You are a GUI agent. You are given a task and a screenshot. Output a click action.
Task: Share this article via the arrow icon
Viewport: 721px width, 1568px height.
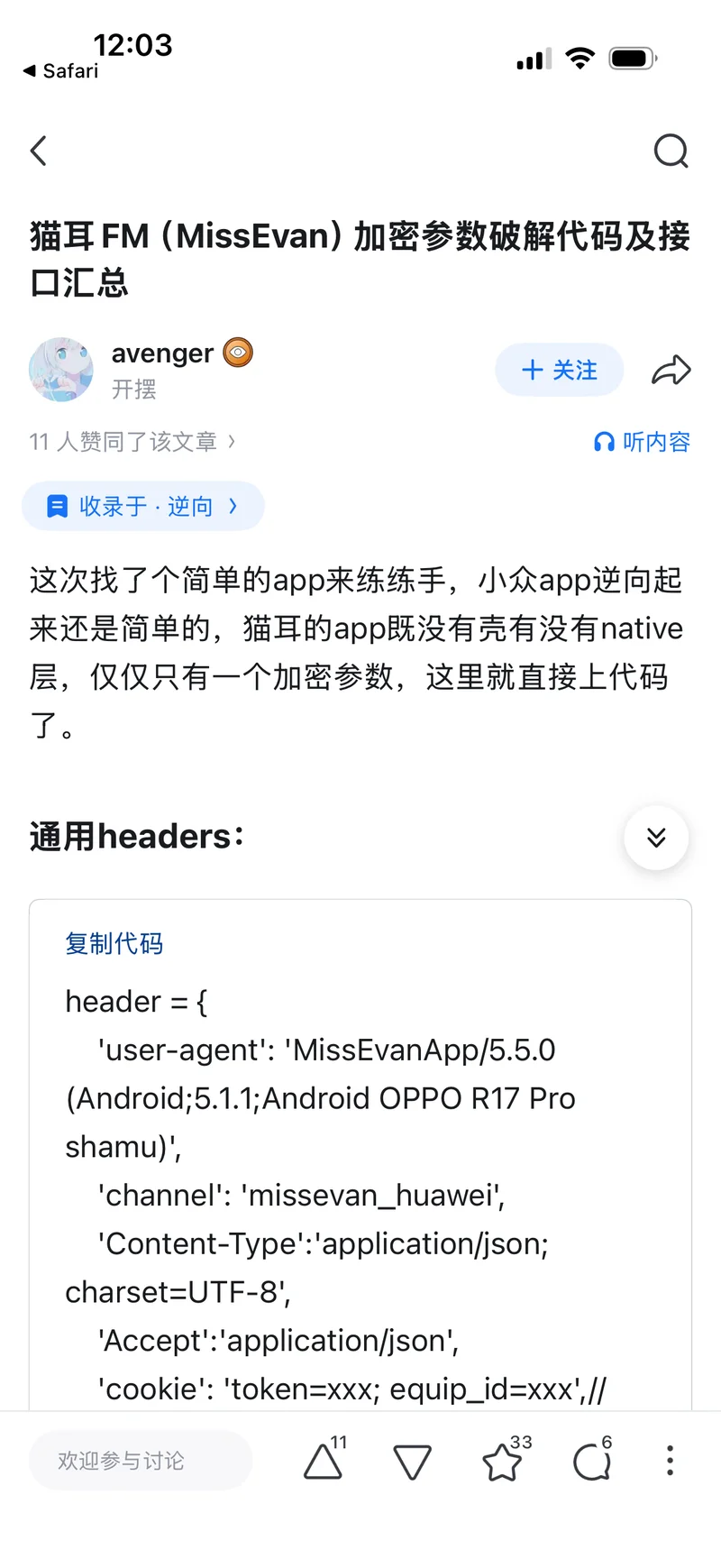(x=671, y=370)
